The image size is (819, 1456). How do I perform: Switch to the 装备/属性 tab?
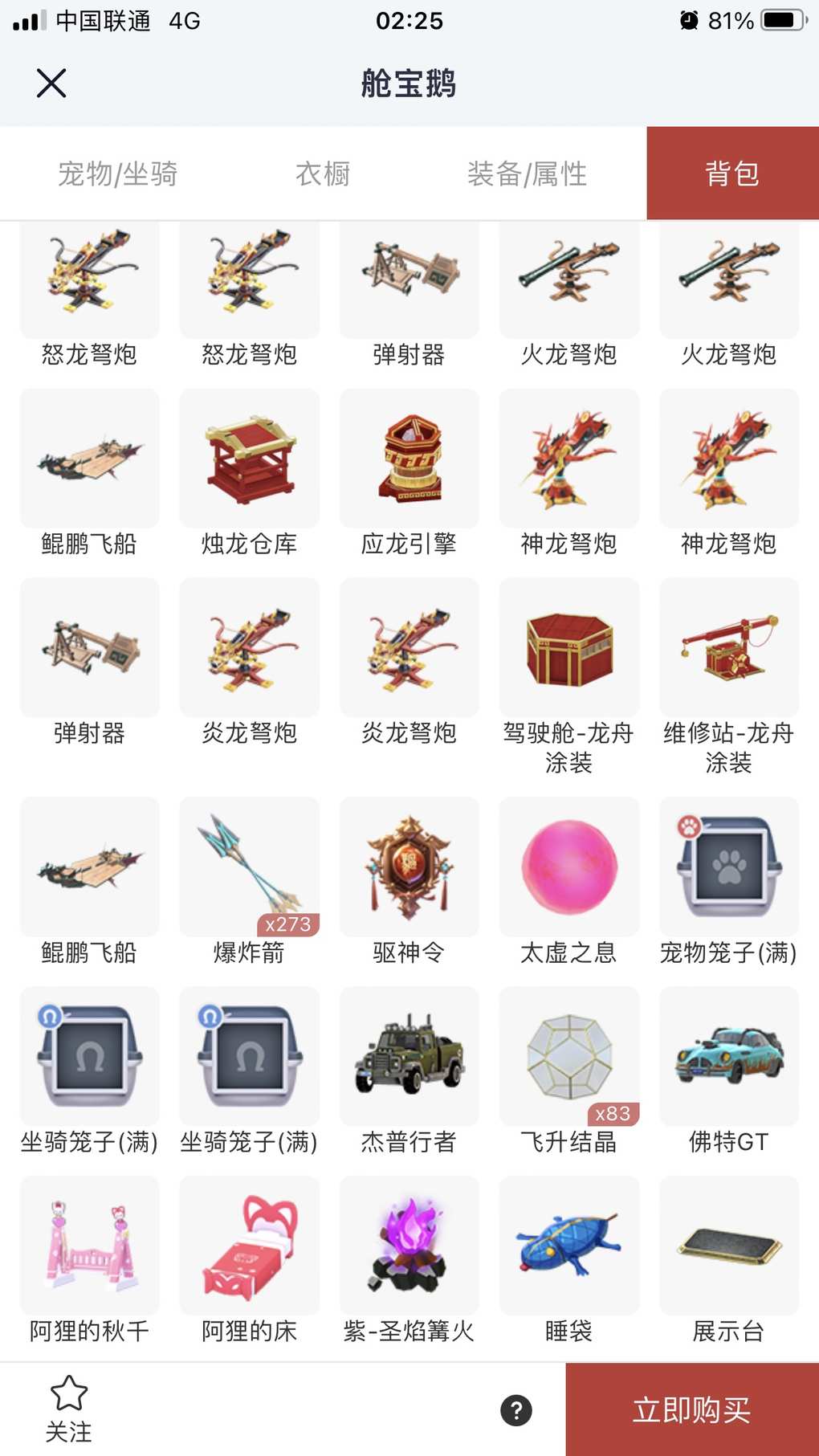pyautogui.click(x=527, y=173)
